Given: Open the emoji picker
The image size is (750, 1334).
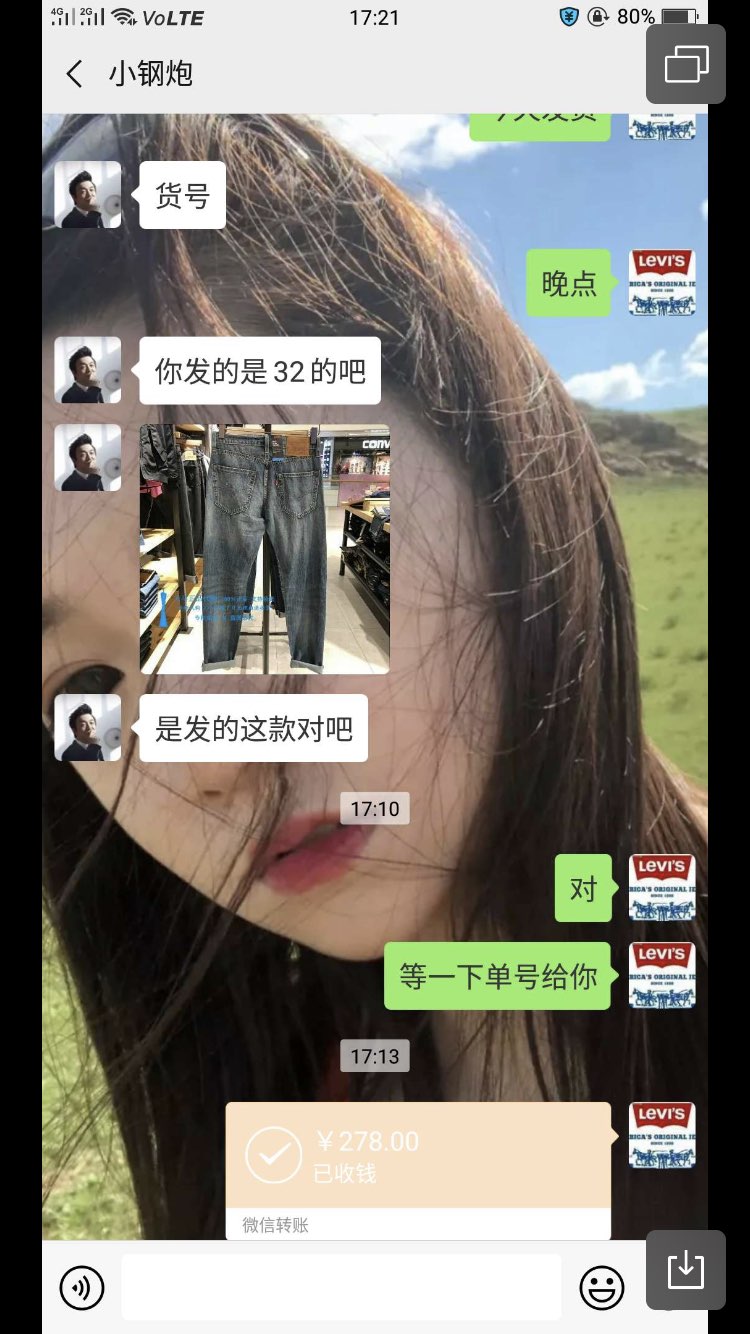Looking at the screenshot, I should click(x=602, y=1288).
